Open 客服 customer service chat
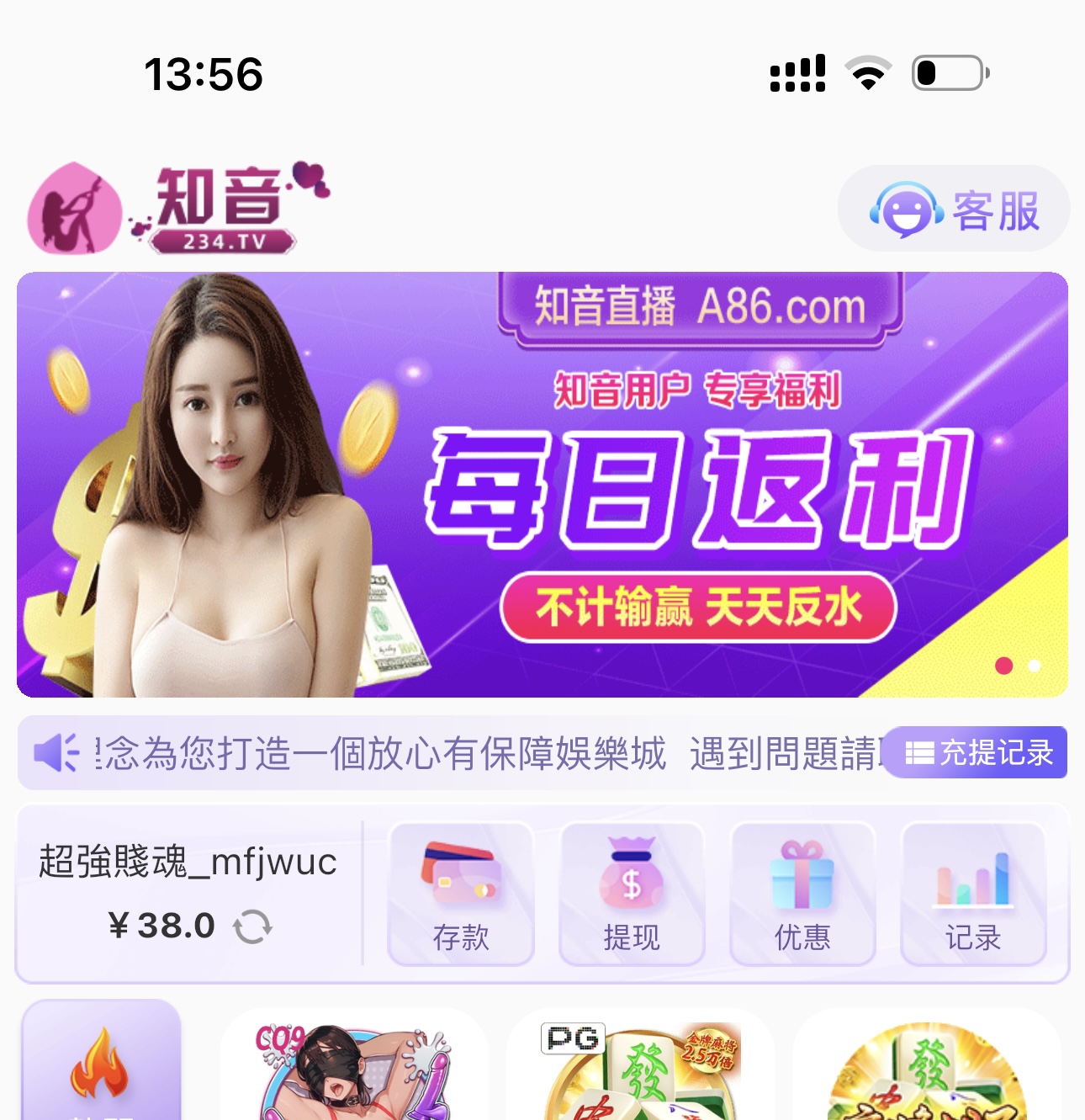 pyautogui.click(x=954, y=209)
